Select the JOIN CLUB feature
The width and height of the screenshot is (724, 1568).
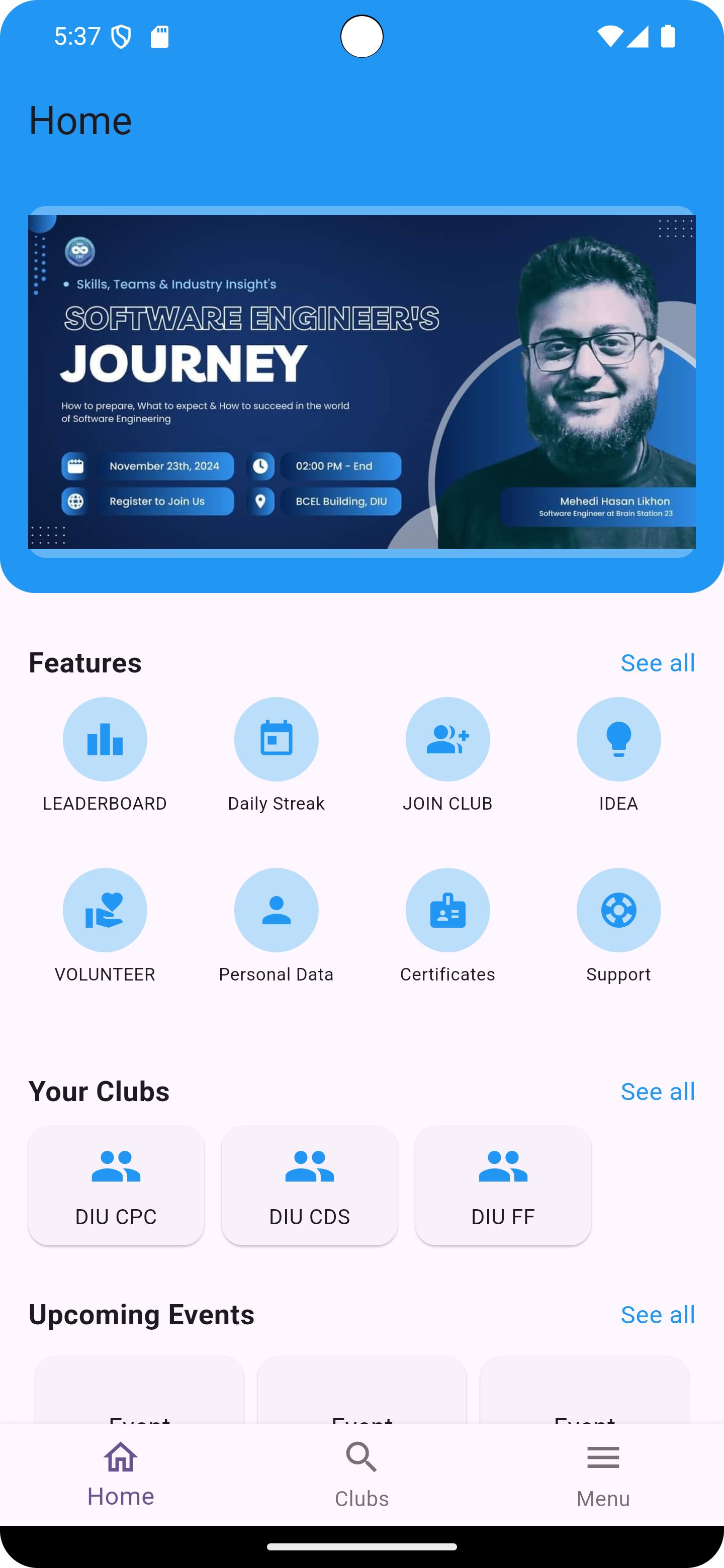click(447, 755)
